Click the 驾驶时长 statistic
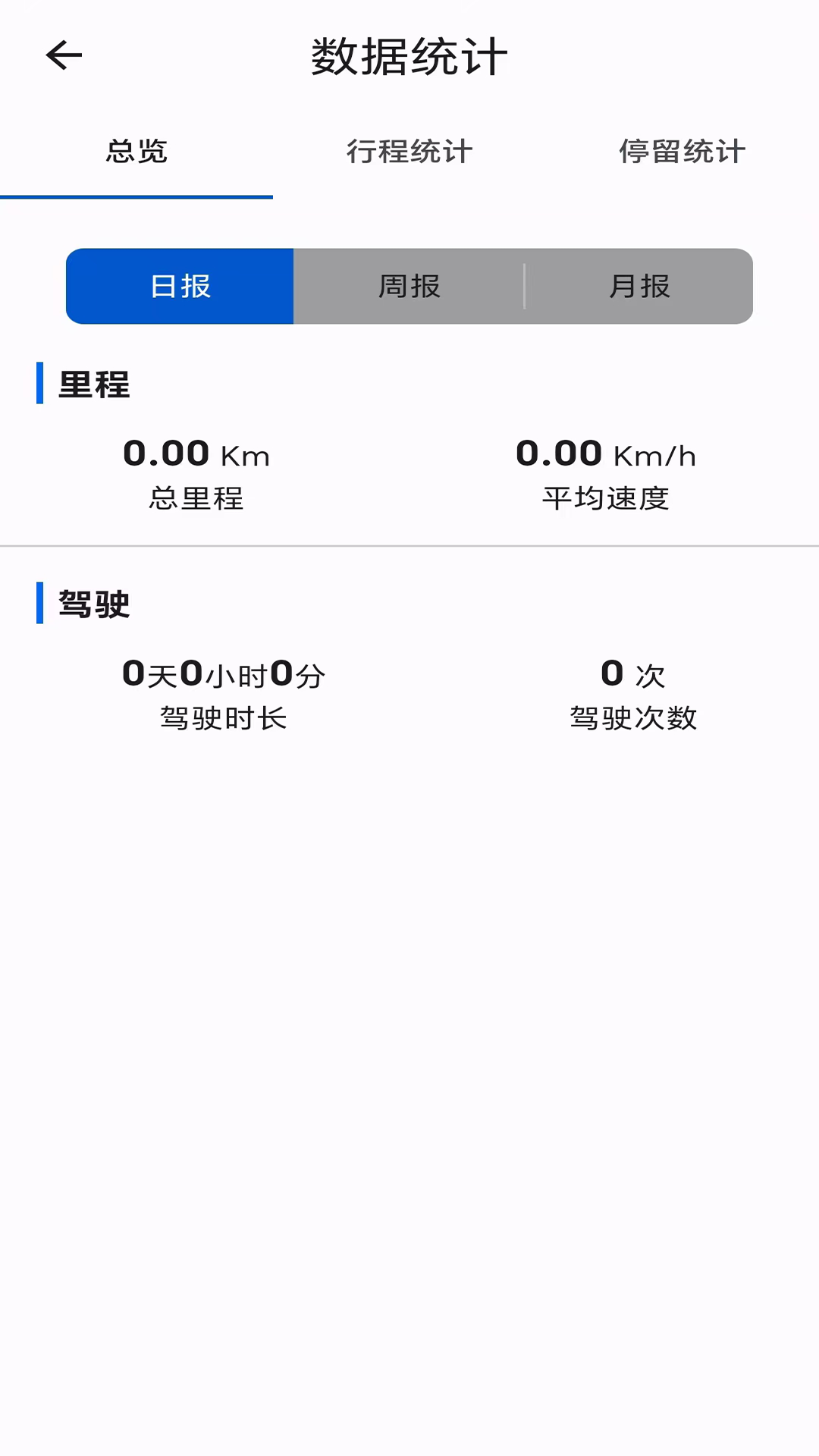The image size is (819, 1456). (223, 674)
